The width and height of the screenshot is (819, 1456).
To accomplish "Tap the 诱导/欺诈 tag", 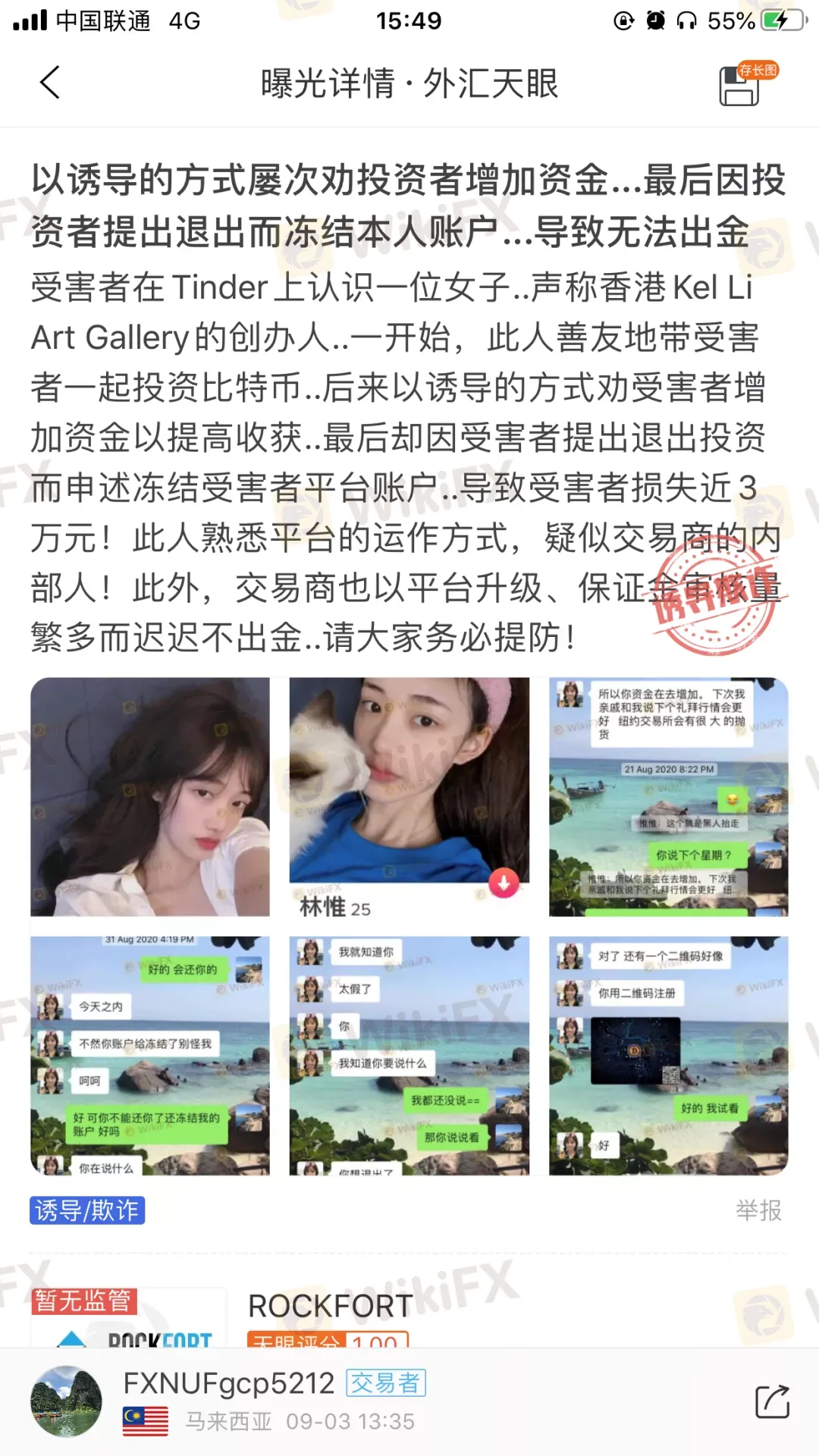I will [87, 1210].
